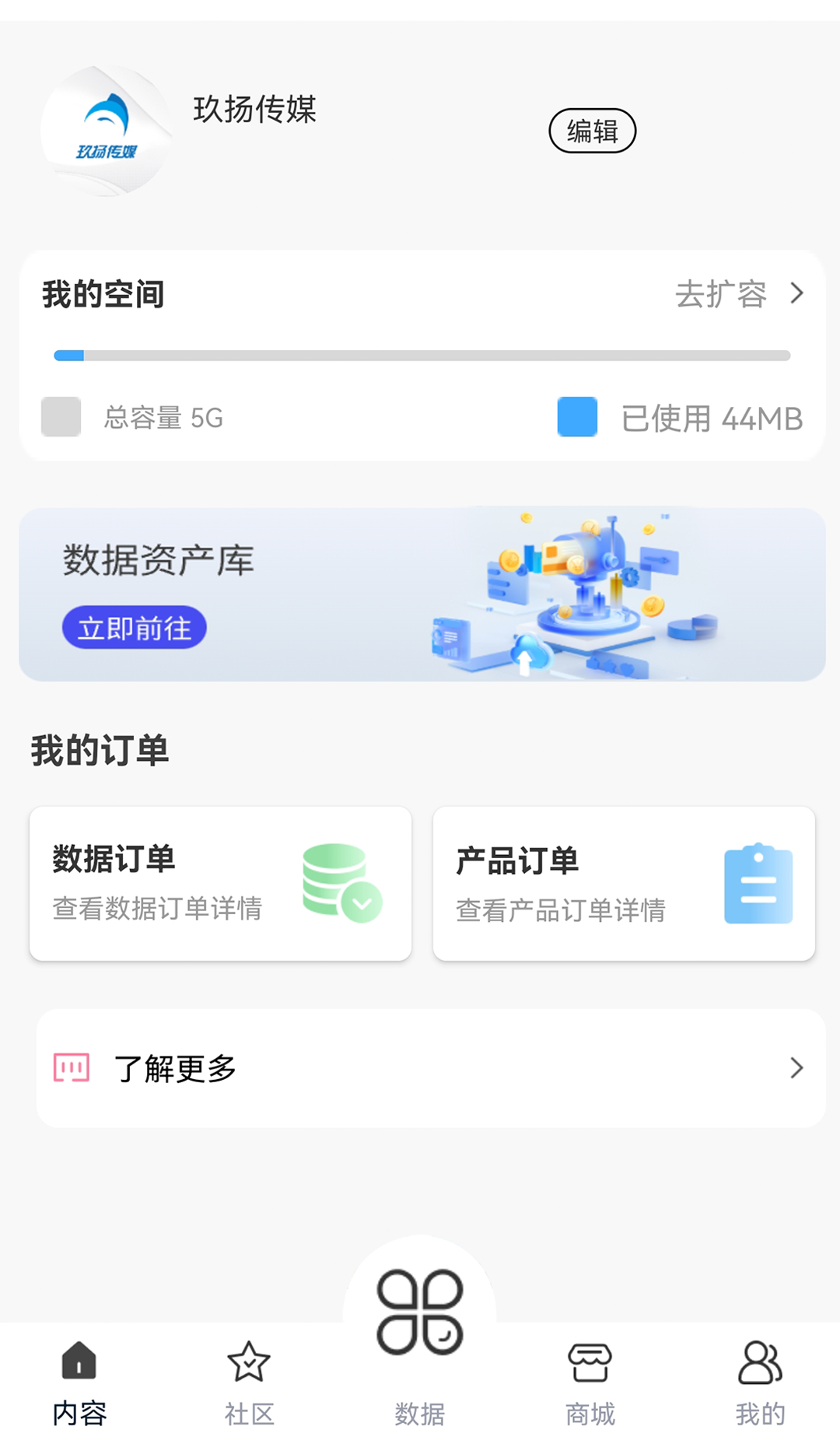Open the 了解更多 row
840x1437 pixels.
coord(430,1068)
